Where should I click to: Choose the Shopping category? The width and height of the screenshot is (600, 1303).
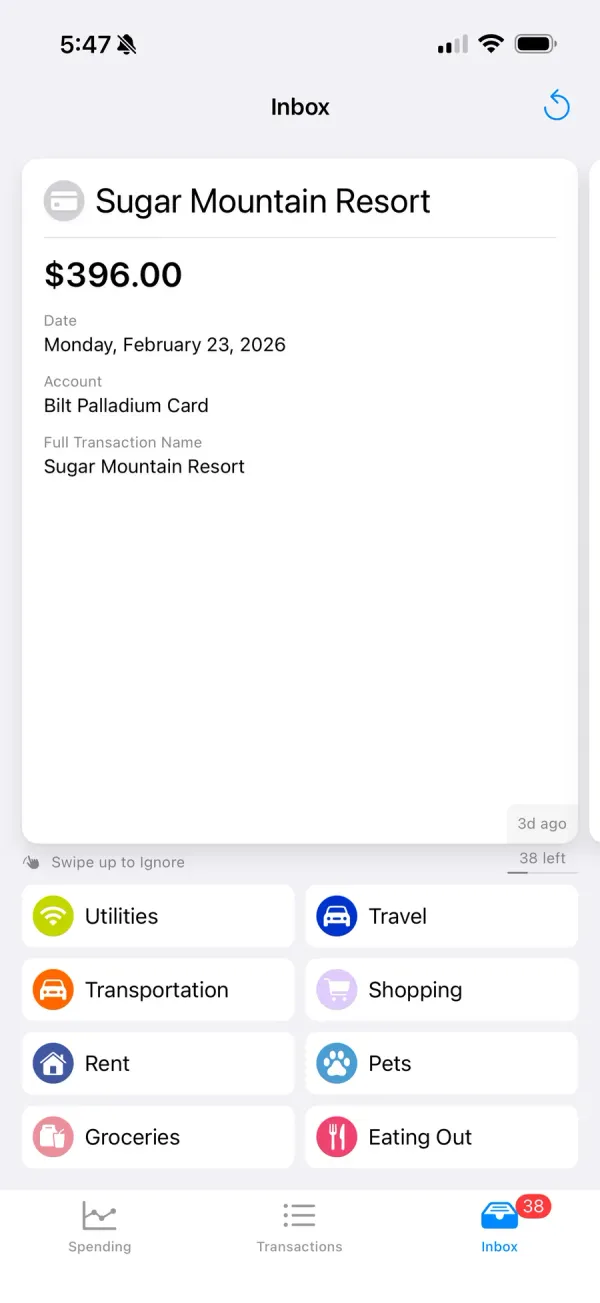441,990
